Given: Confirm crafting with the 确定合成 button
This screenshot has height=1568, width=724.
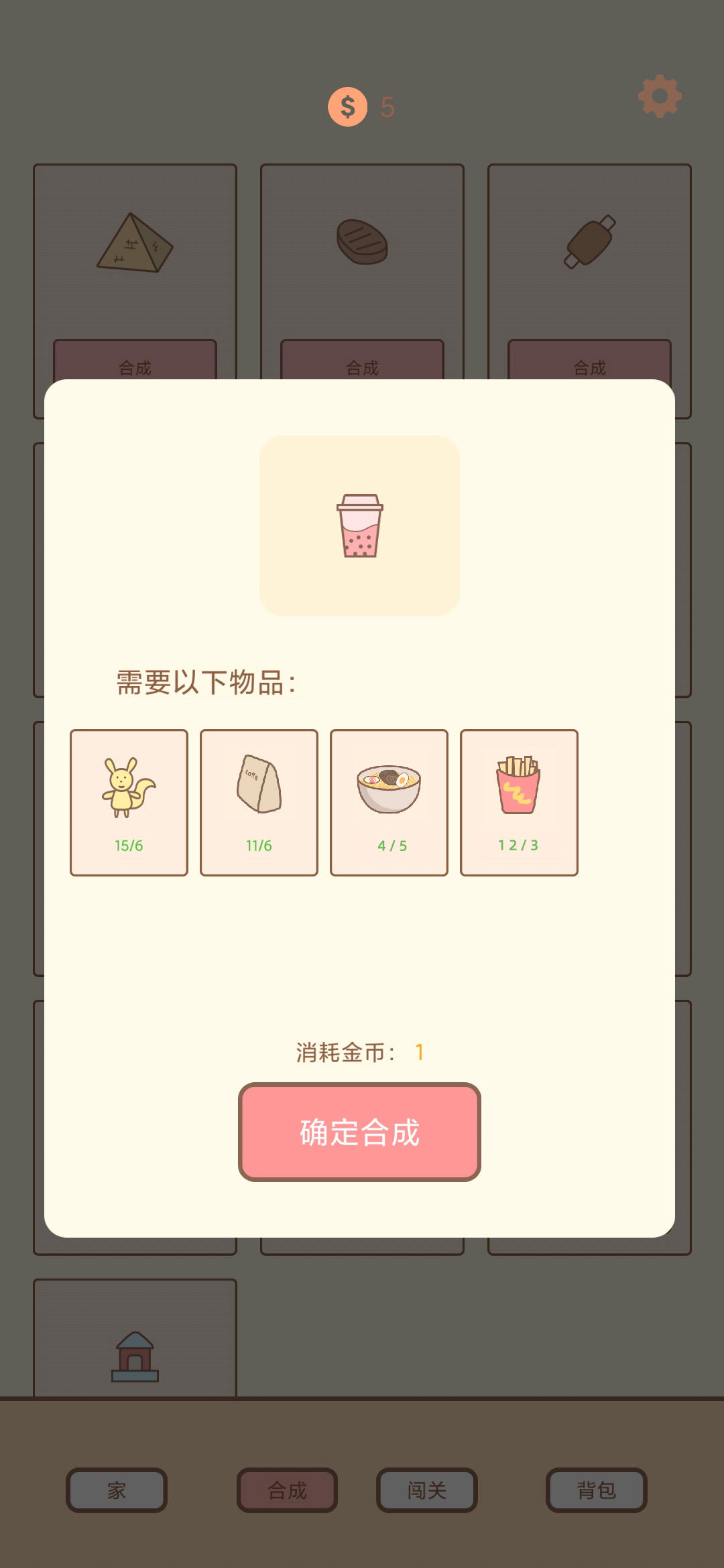Looking at the screenshot, I should point(359,1132).
